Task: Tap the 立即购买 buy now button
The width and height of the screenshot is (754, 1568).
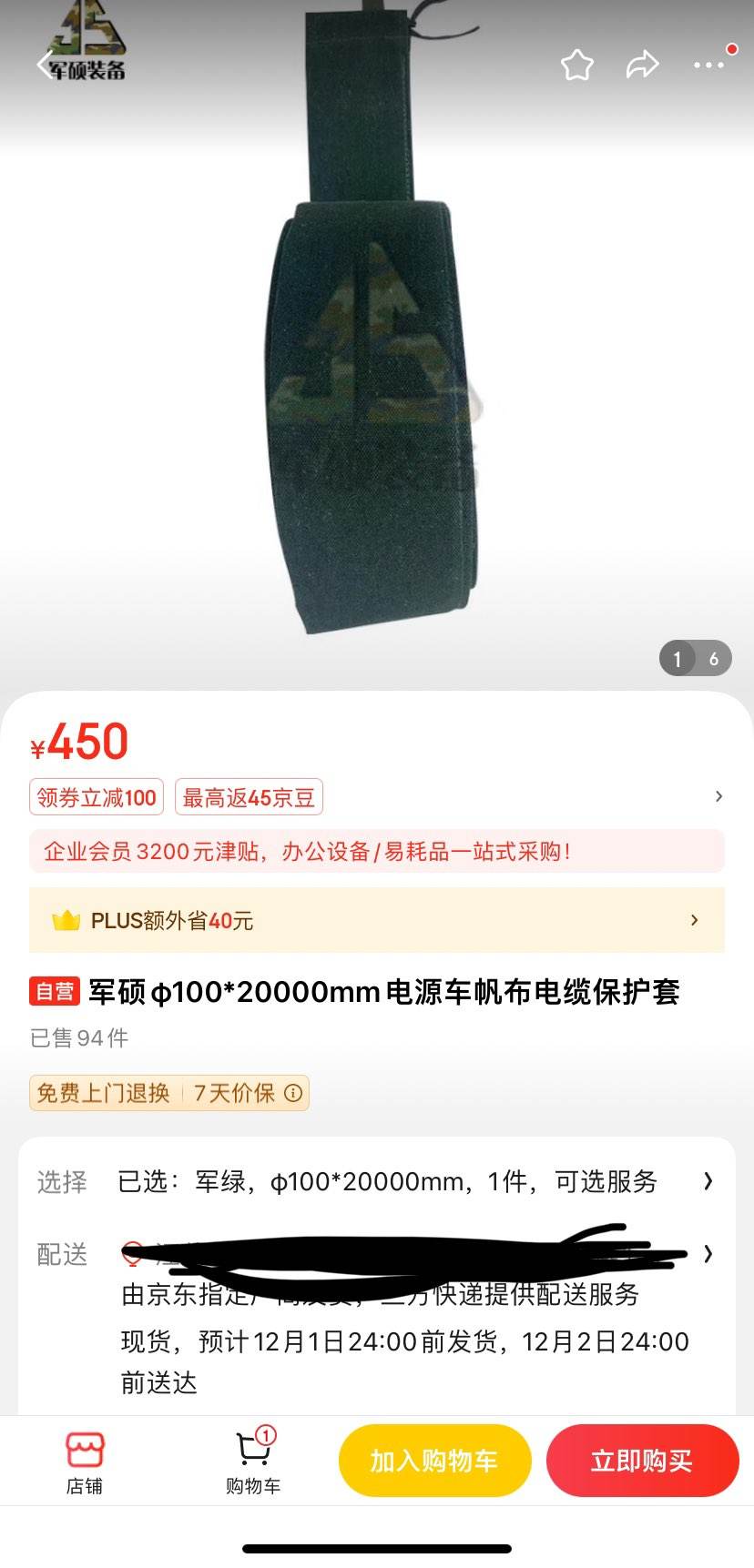Action: pos(642,1461)
